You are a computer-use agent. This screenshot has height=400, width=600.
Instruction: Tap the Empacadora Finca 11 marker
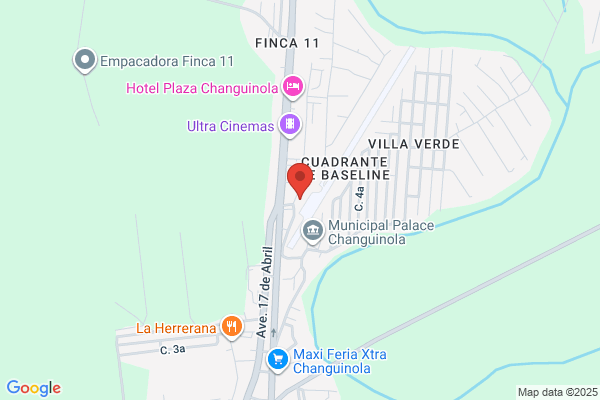[x=85, y=60]
